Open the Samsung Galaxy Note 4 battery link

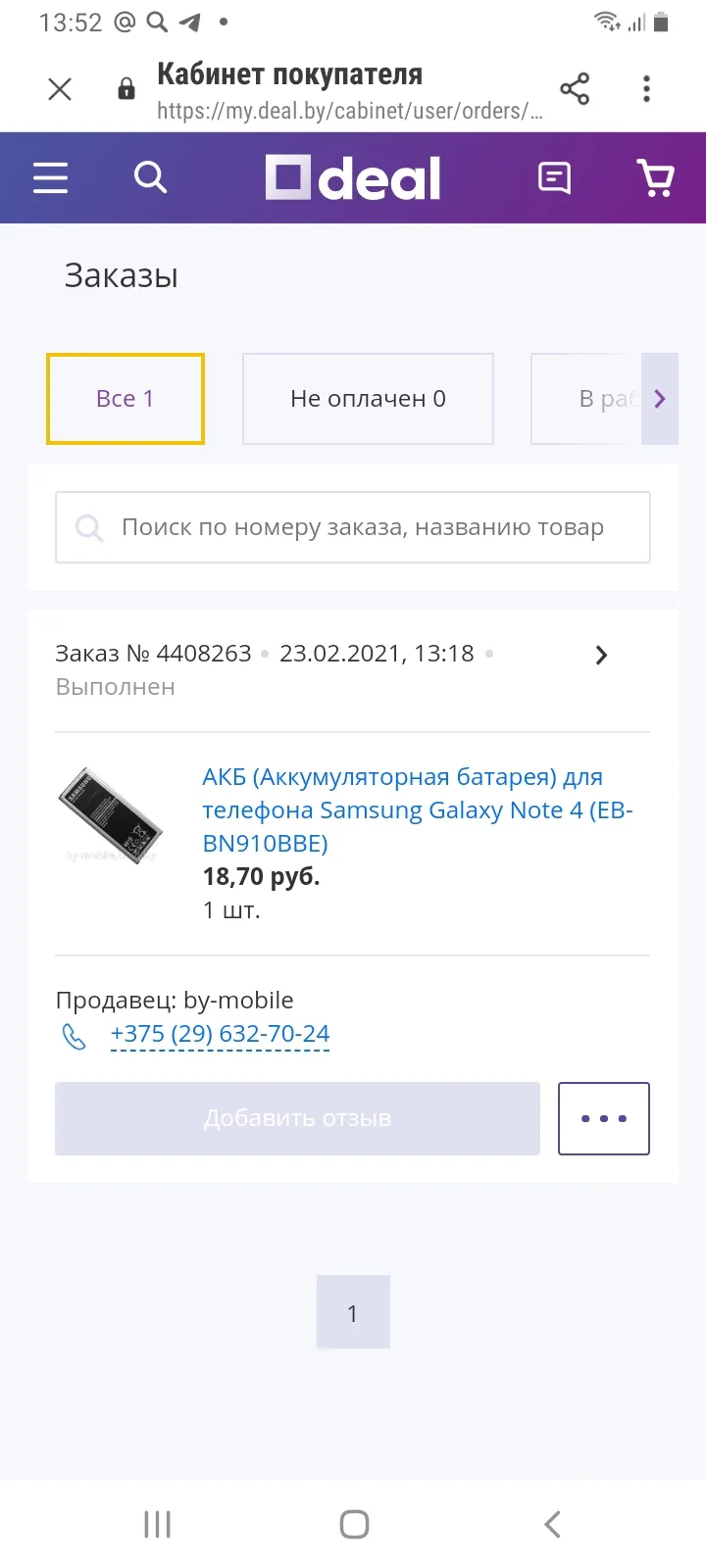tap(418, 809)
